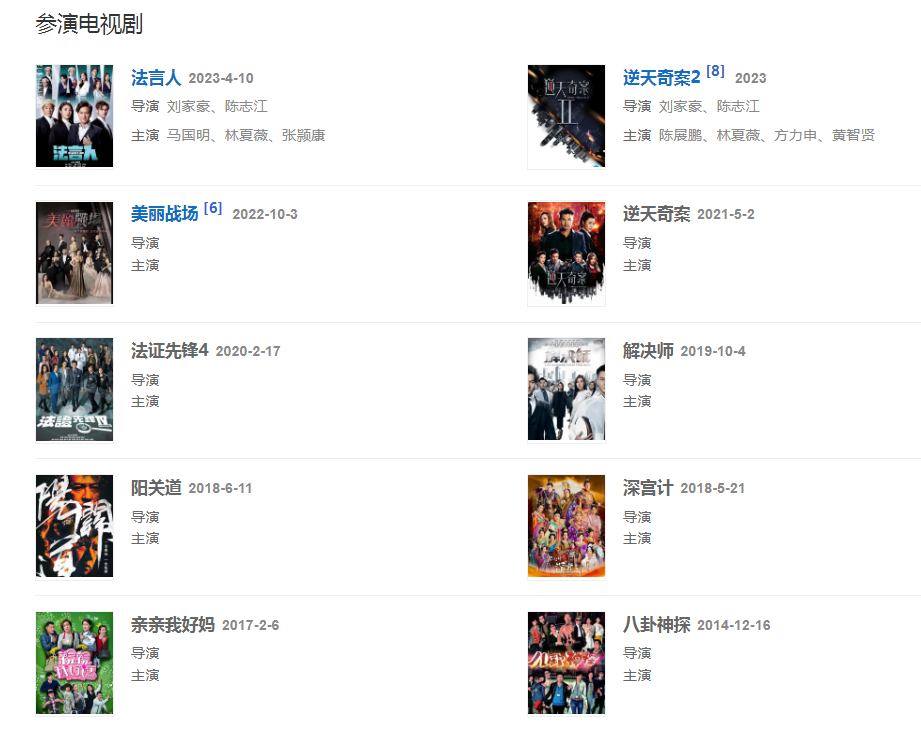Open the 法言人 title link
This screenshot has height=731, width=921.
tap(156, 78)
